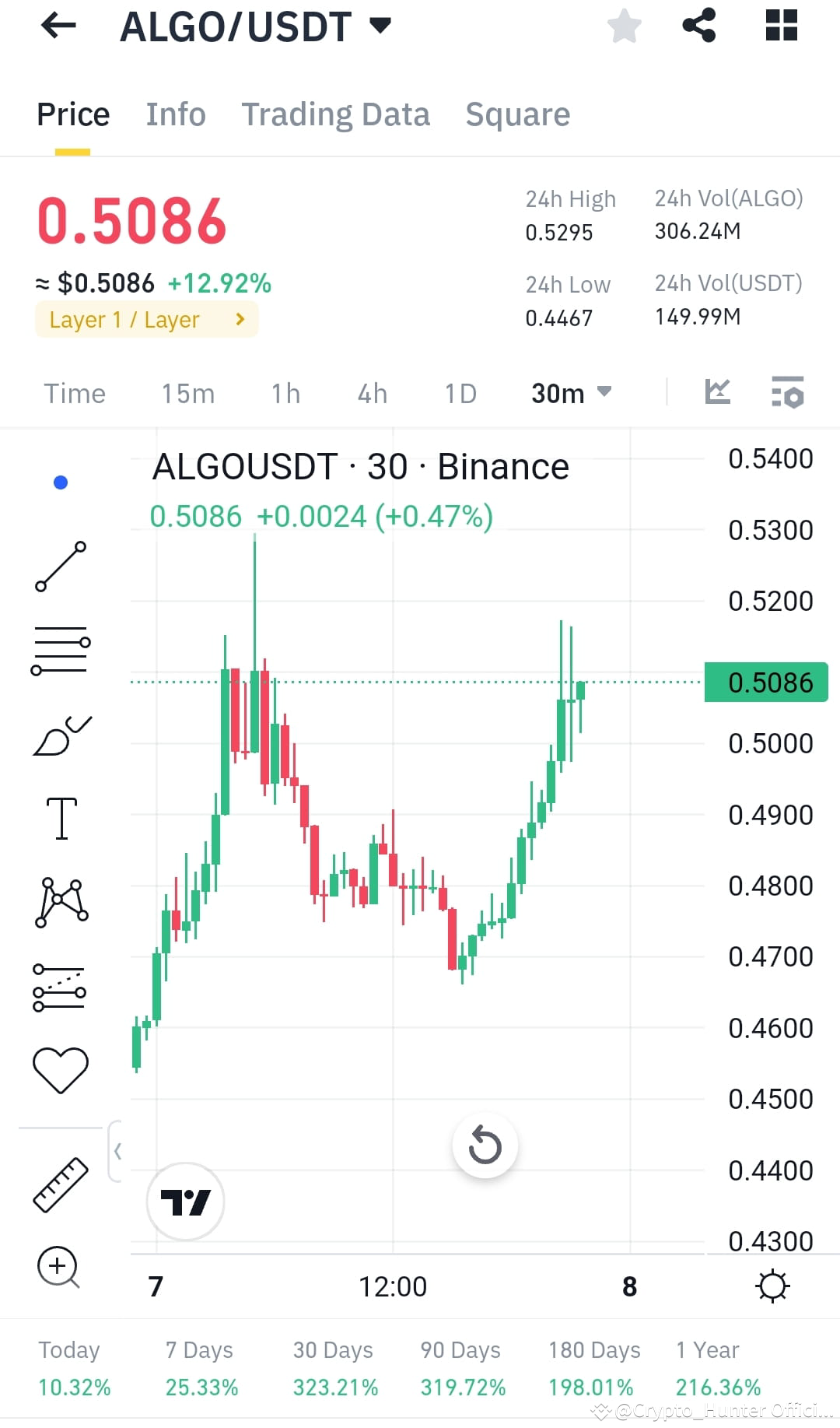Screen dimensions: 840x1428
Task: Toggle the favorite star for ALGO/USDT
Action: pos(625,26)
